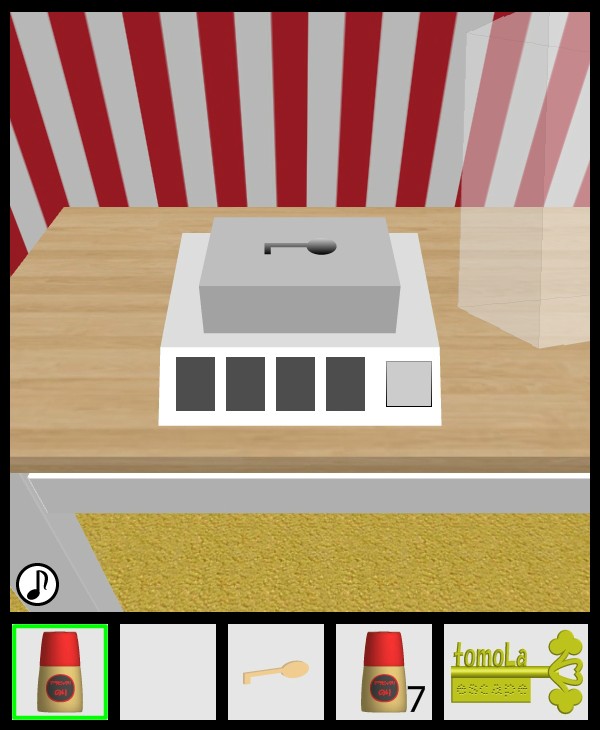600x730 pixels.
Task: Select the wooden spoon in the inventory
Action: 276,671
